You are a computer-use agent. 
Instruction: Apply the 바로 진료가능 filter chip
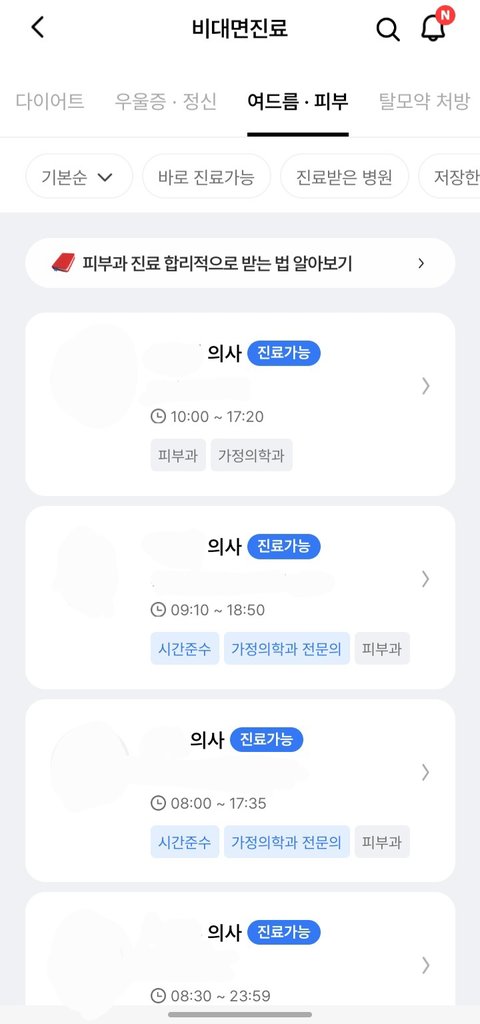pyautogui.click(x=206, y=176)
